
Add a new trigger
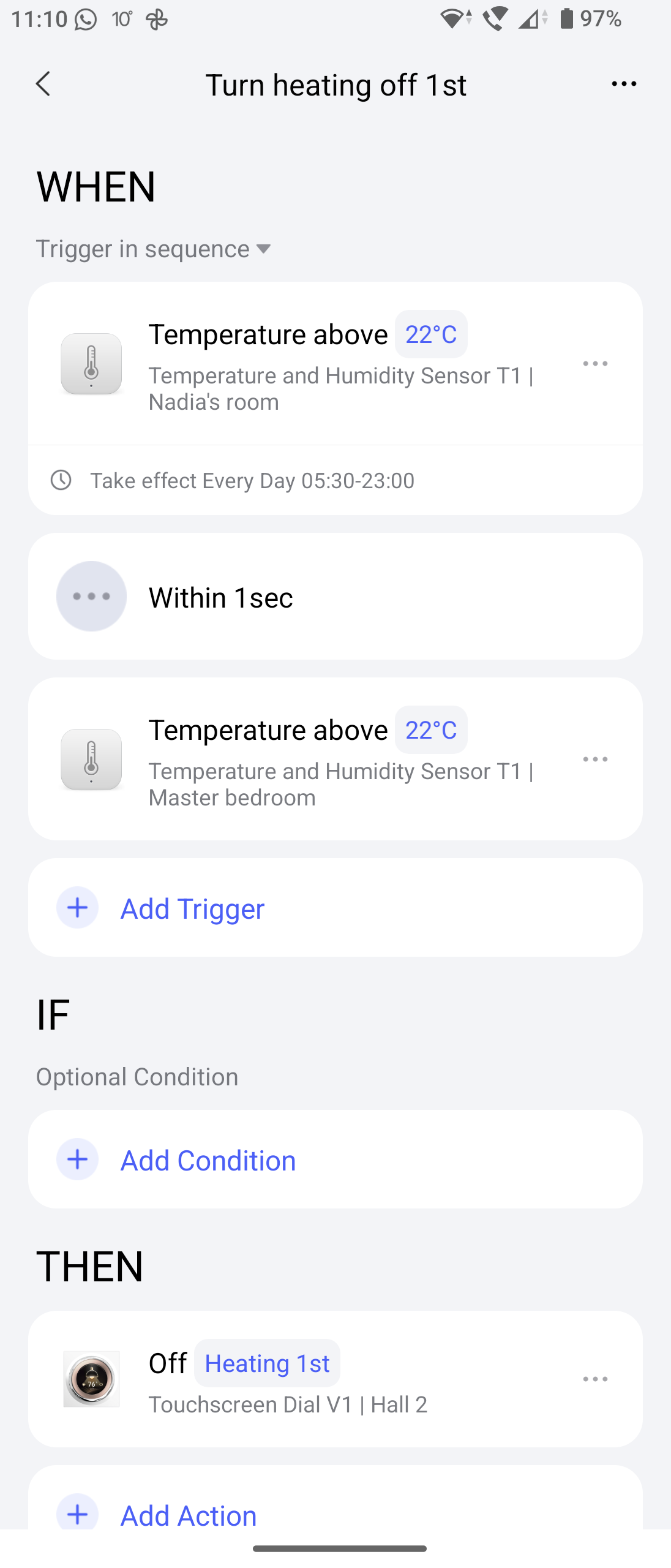[192, 908]
